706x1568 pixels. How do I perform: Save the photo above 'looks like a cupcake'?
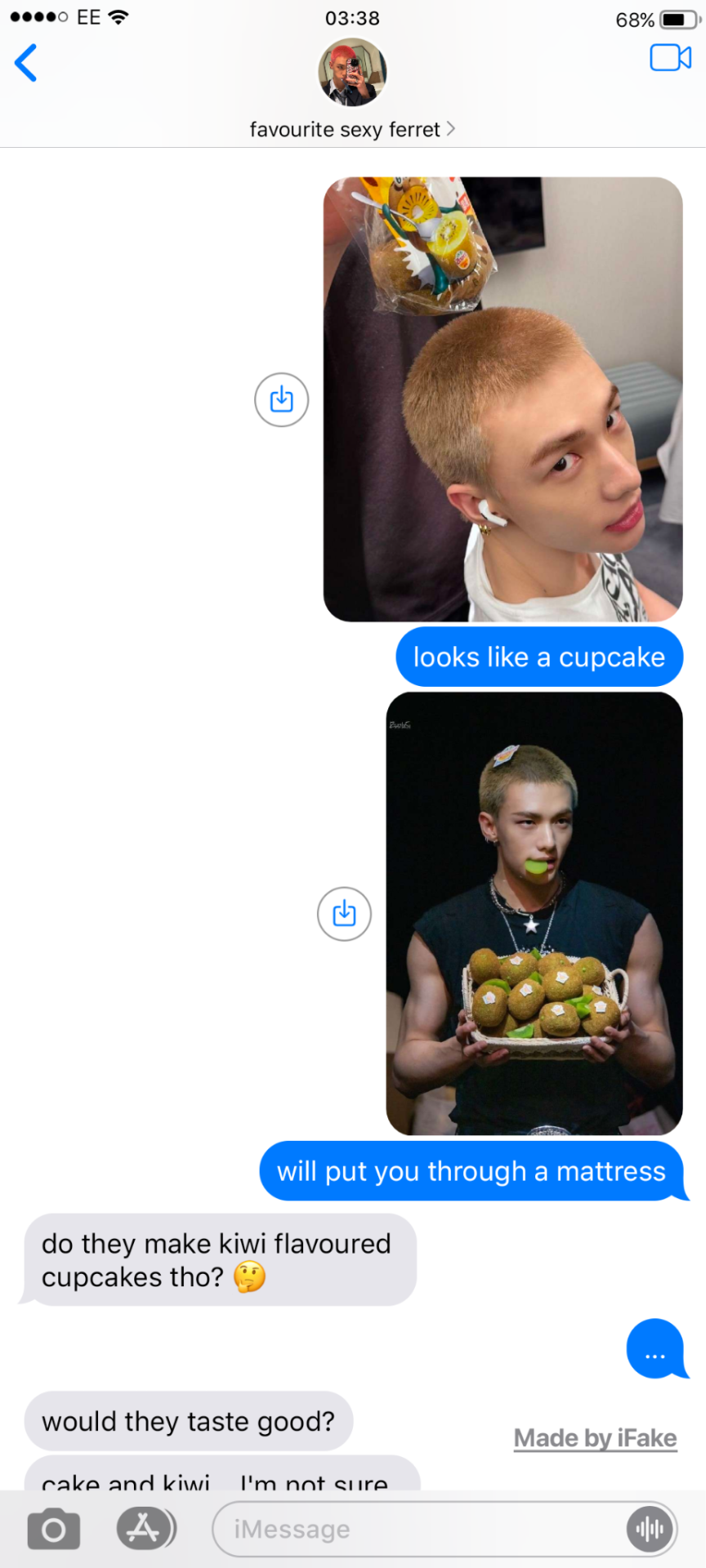[x=281, y=400]
